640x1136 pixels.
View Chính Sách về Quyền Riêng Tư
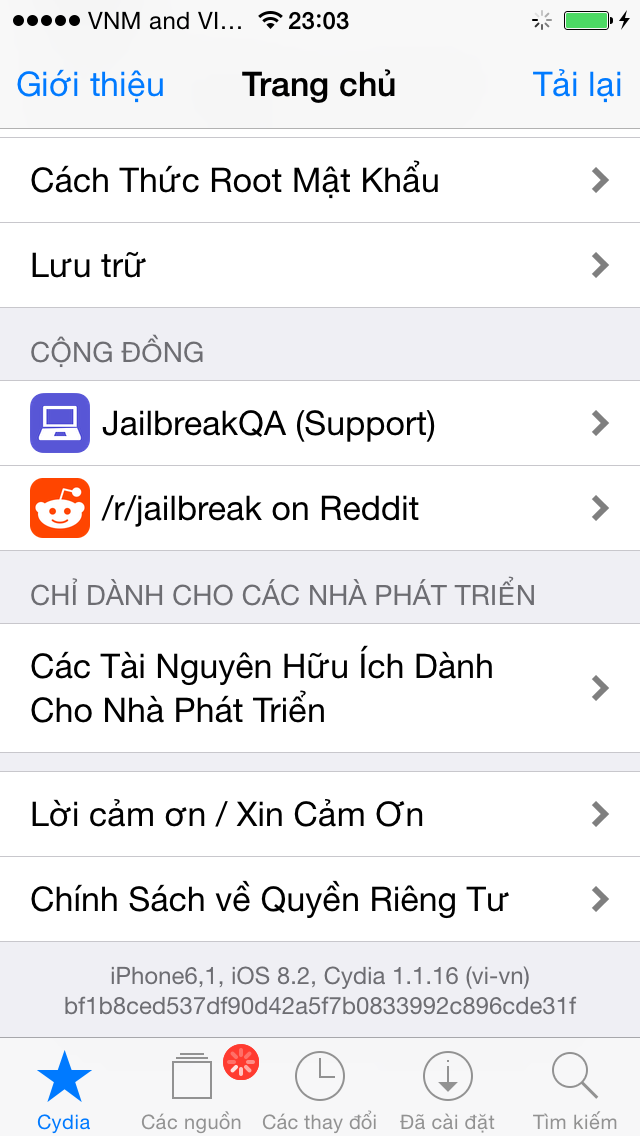click(x=320, y=899)
